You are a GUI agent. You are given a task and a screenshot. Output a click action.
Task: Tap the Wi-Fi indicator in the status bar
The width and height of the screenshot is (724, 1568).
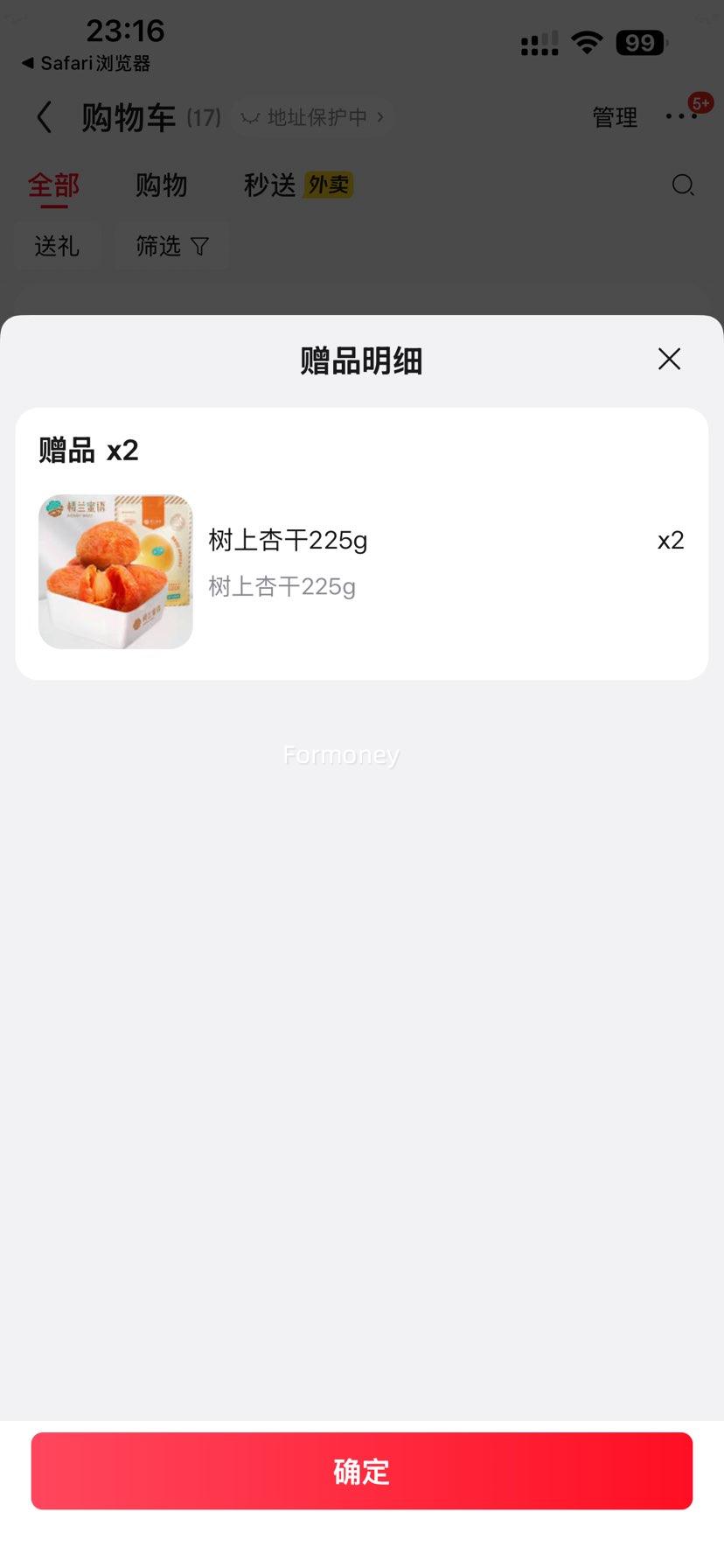pos(588,42)
